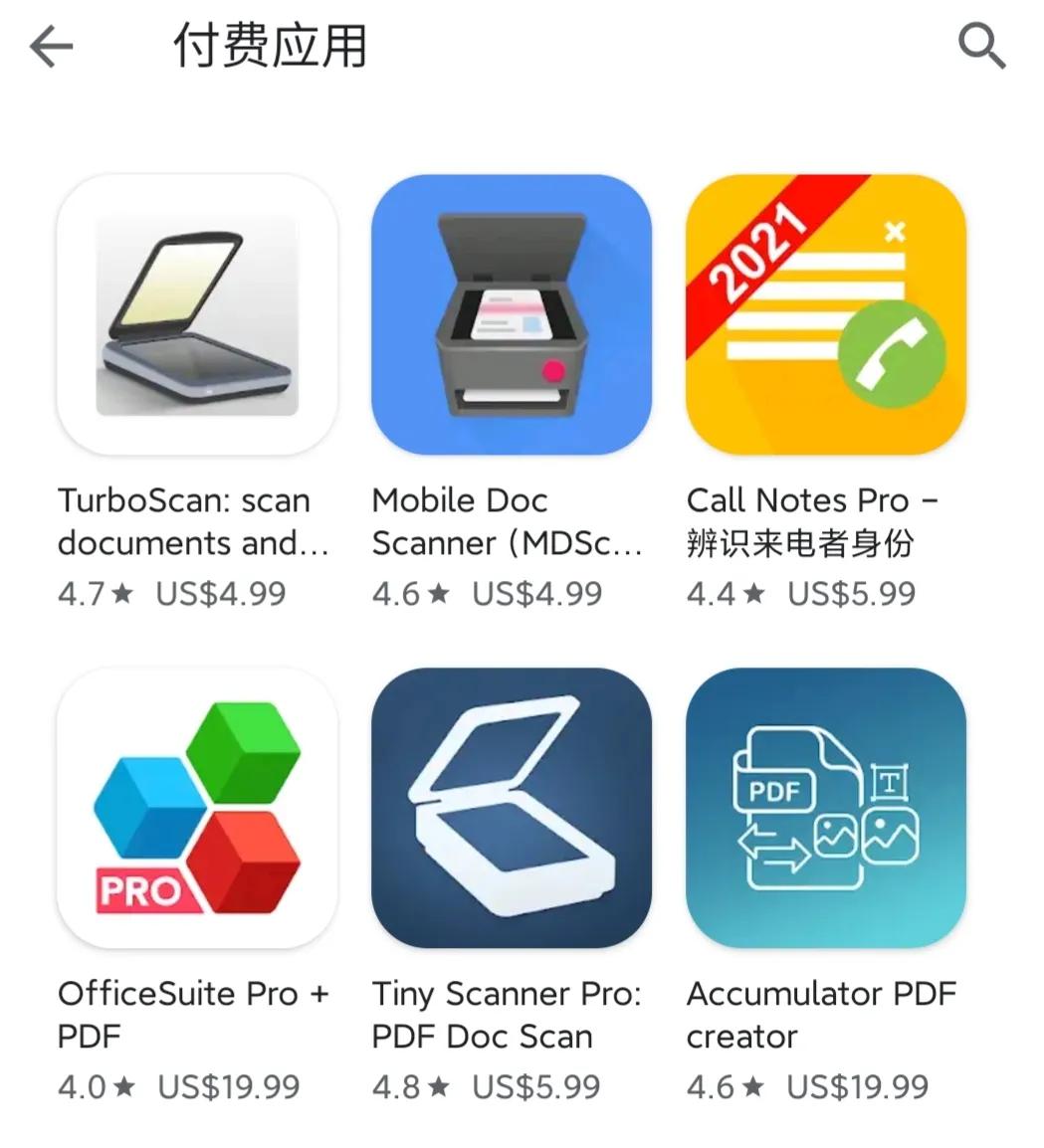Open the TurboScan app listing
This screenshot has height=1148, width=1044.
[197, 315]
